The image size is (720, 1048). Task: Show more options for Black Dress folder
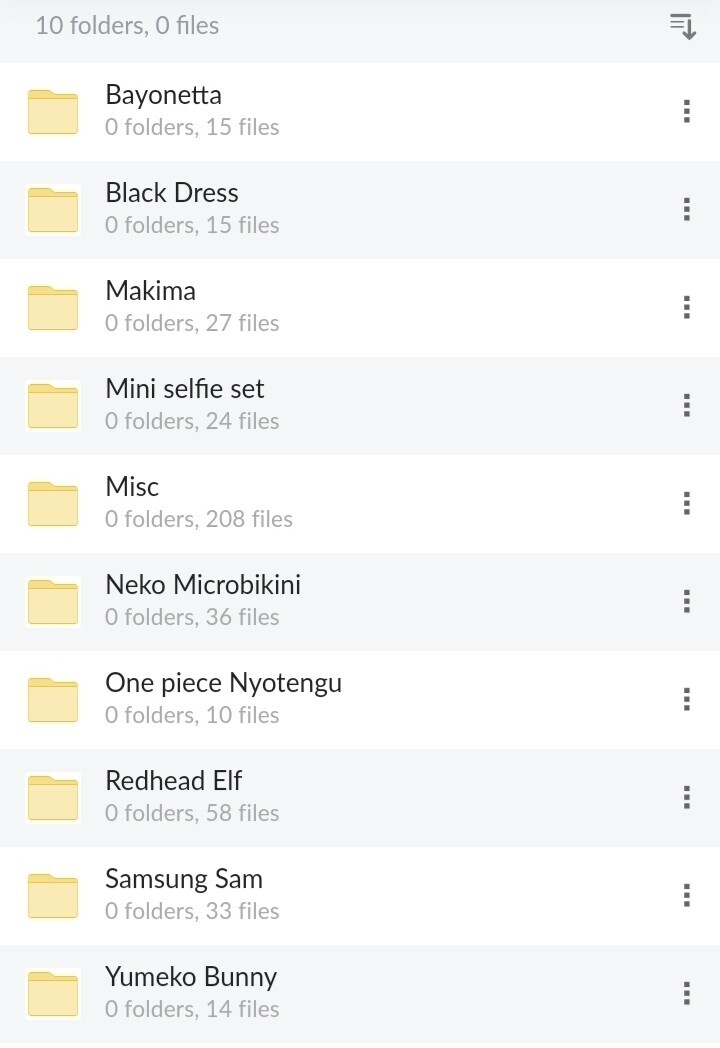(686, 209)
